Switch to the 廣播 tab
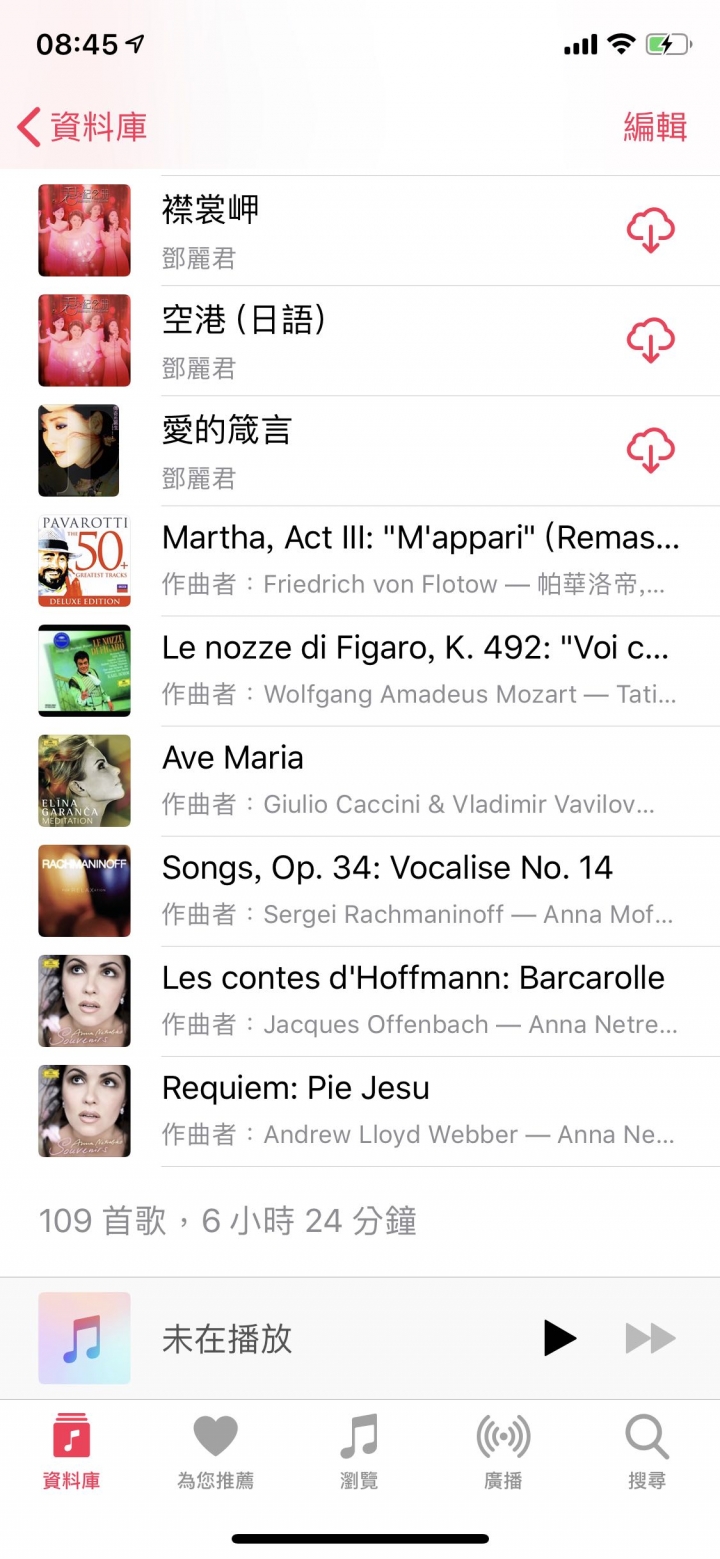This screenshot has width=720, height=1559. point(503,1451)
